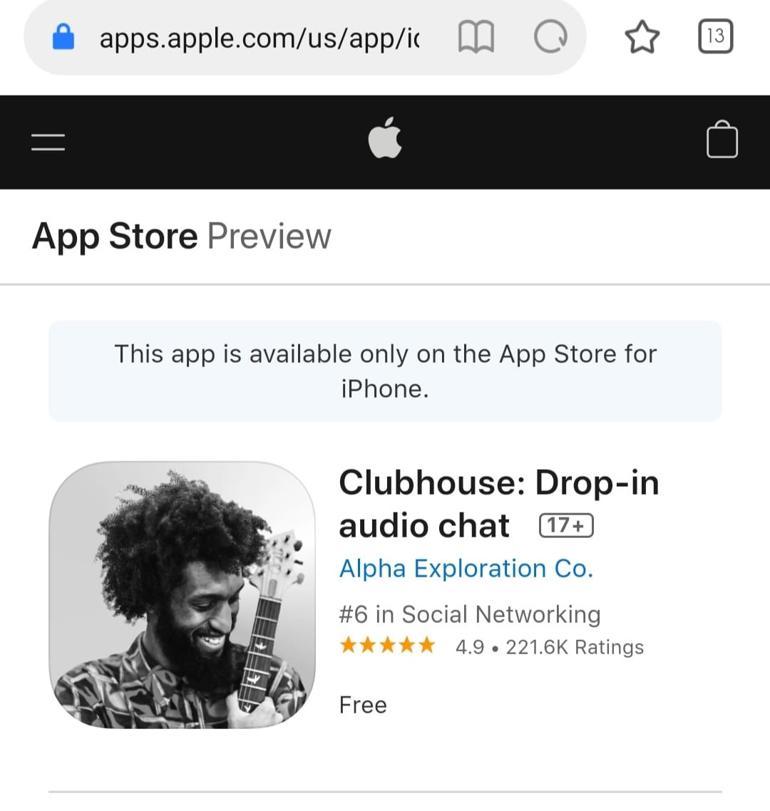Go to the Apple homepage via its logo

click(385, 139)
